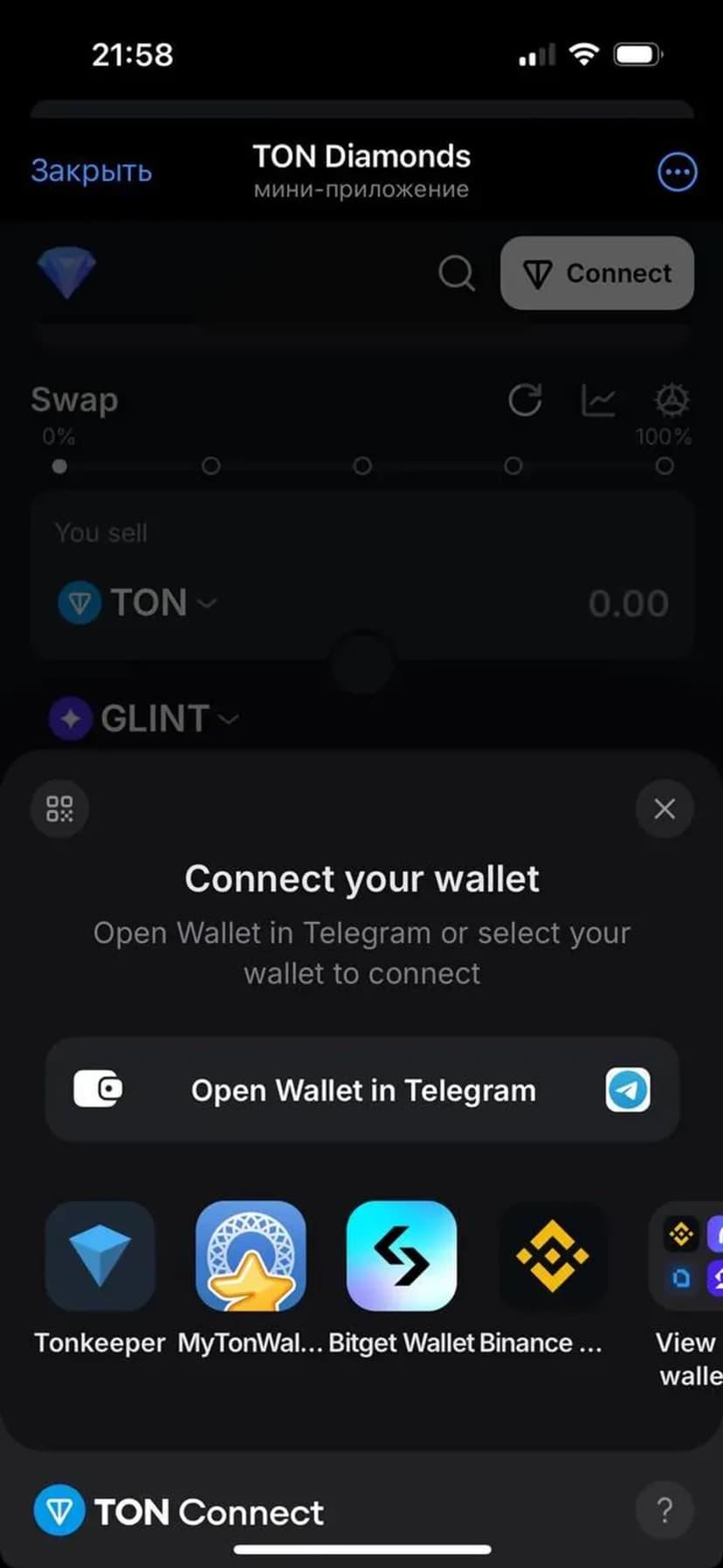Select Tonkeeper wallet
This screenshot has height=1568, width=723.
(100, 1257)
